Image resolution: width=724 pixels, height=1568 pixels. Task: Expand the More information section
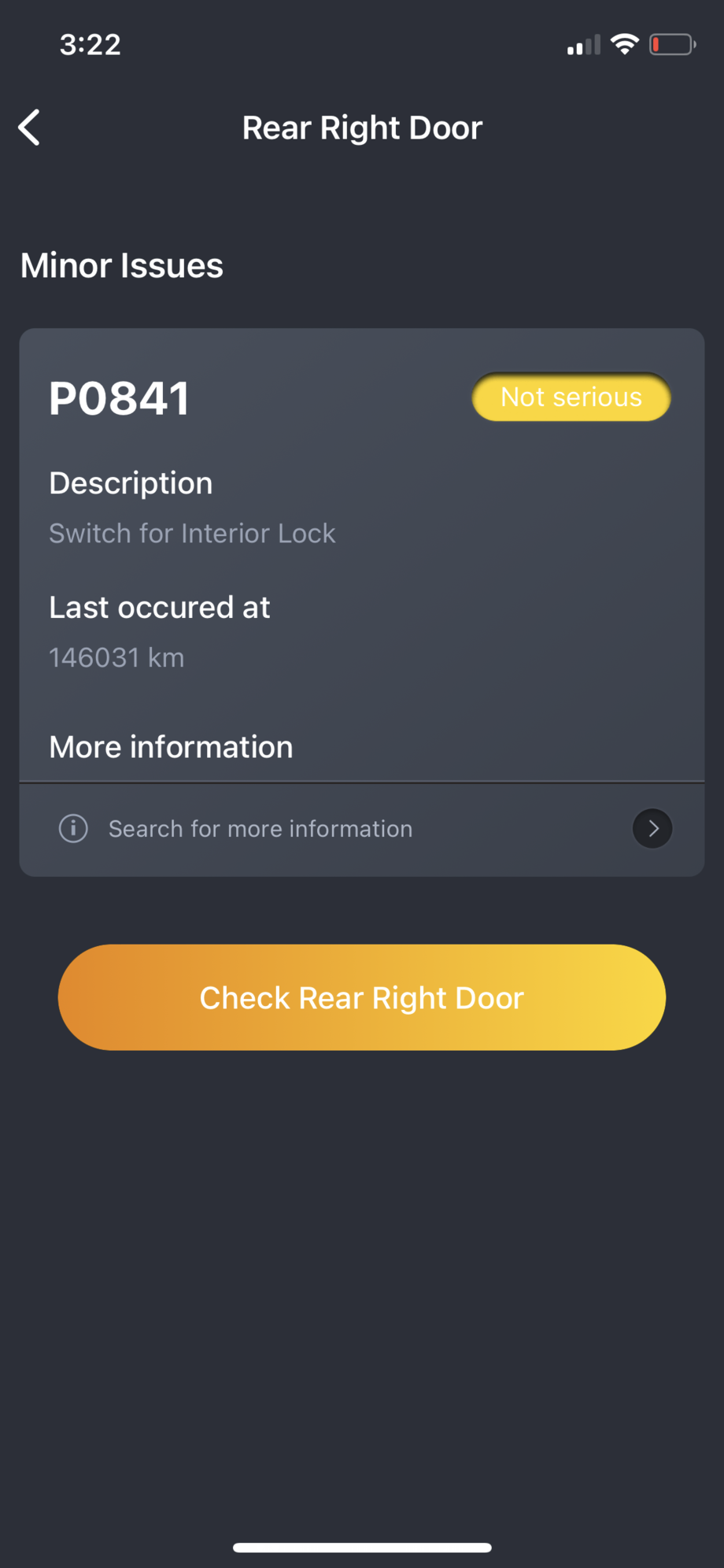pyautogui.click(x=171, y=746)
